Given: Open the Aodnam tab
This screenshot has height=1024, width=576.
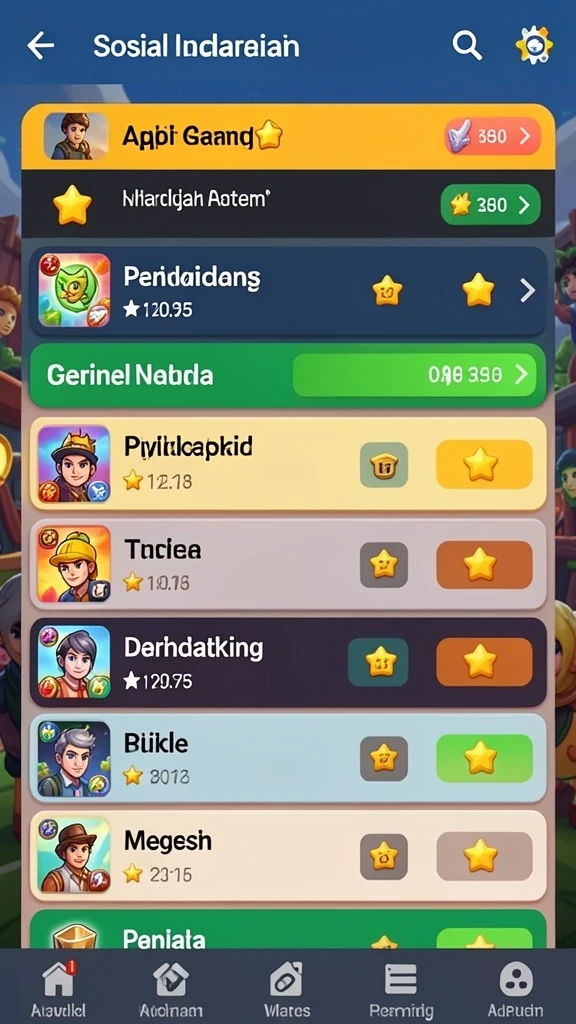Looking at the screenshot, I should pyautogui.click(x=171, y=990).
